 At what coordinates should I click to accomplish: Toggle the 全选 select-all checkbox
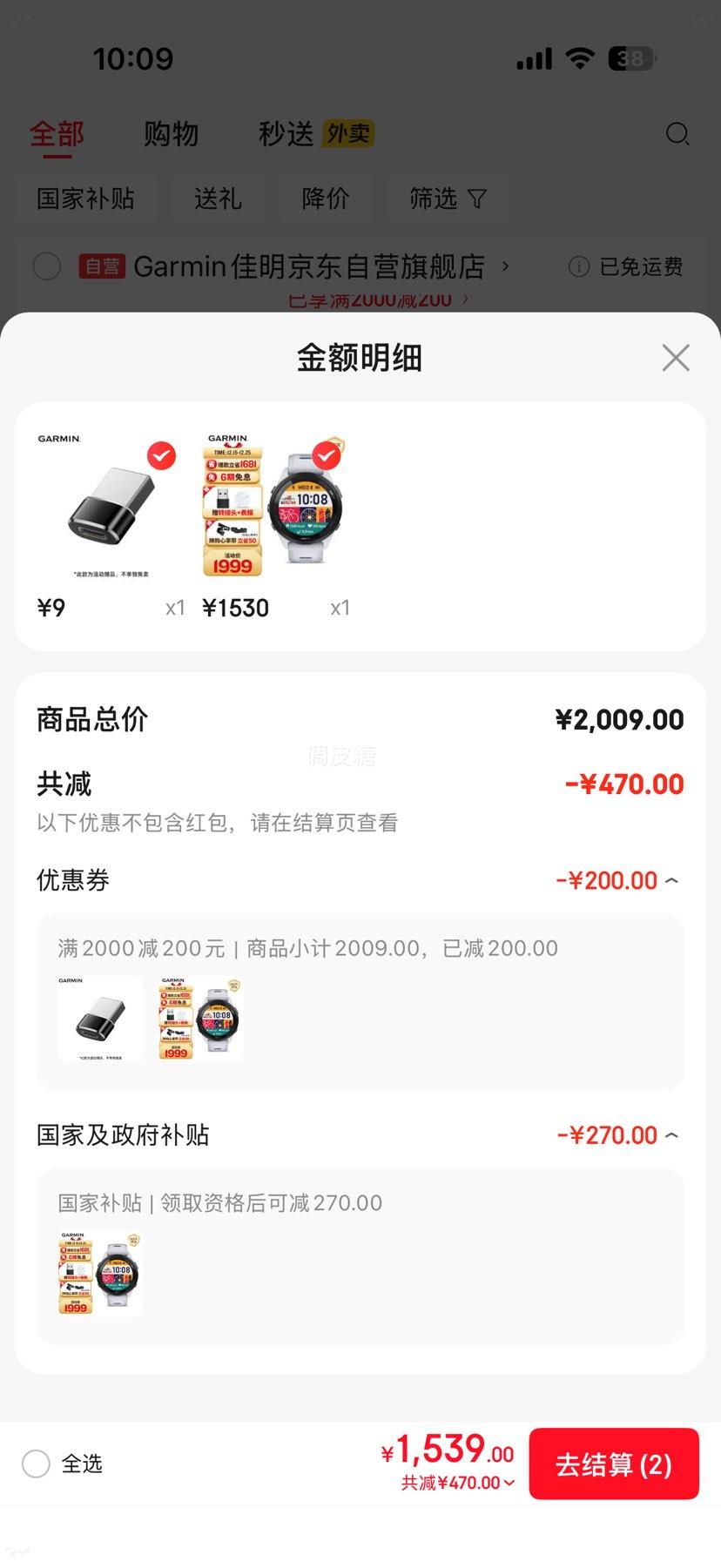pyautogui.click(x=36, y=1464)
